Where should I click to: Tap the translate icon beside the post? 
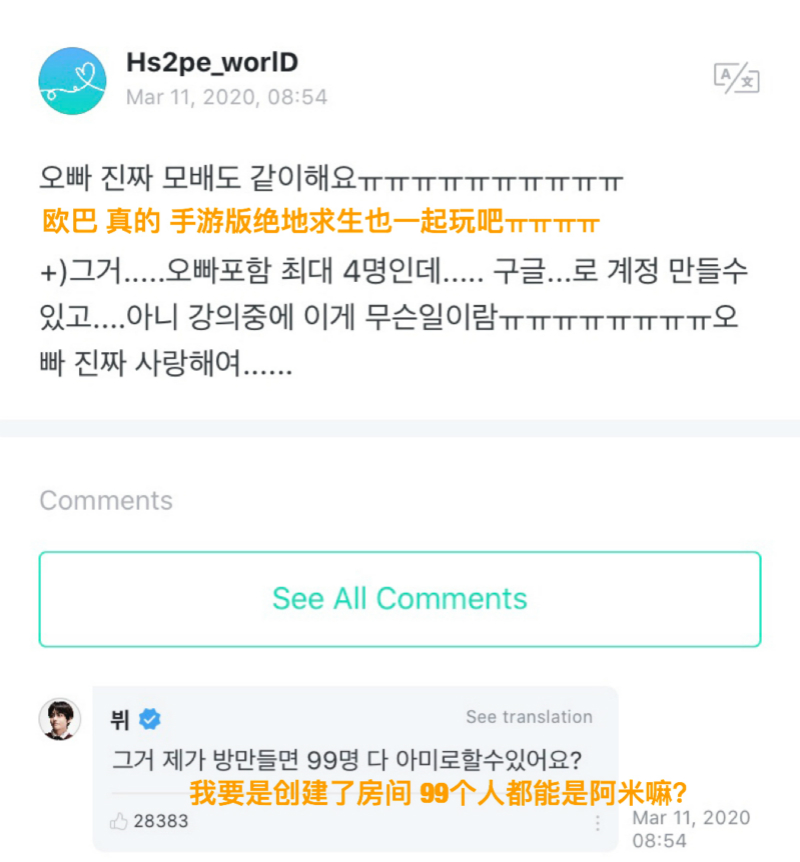735,77
